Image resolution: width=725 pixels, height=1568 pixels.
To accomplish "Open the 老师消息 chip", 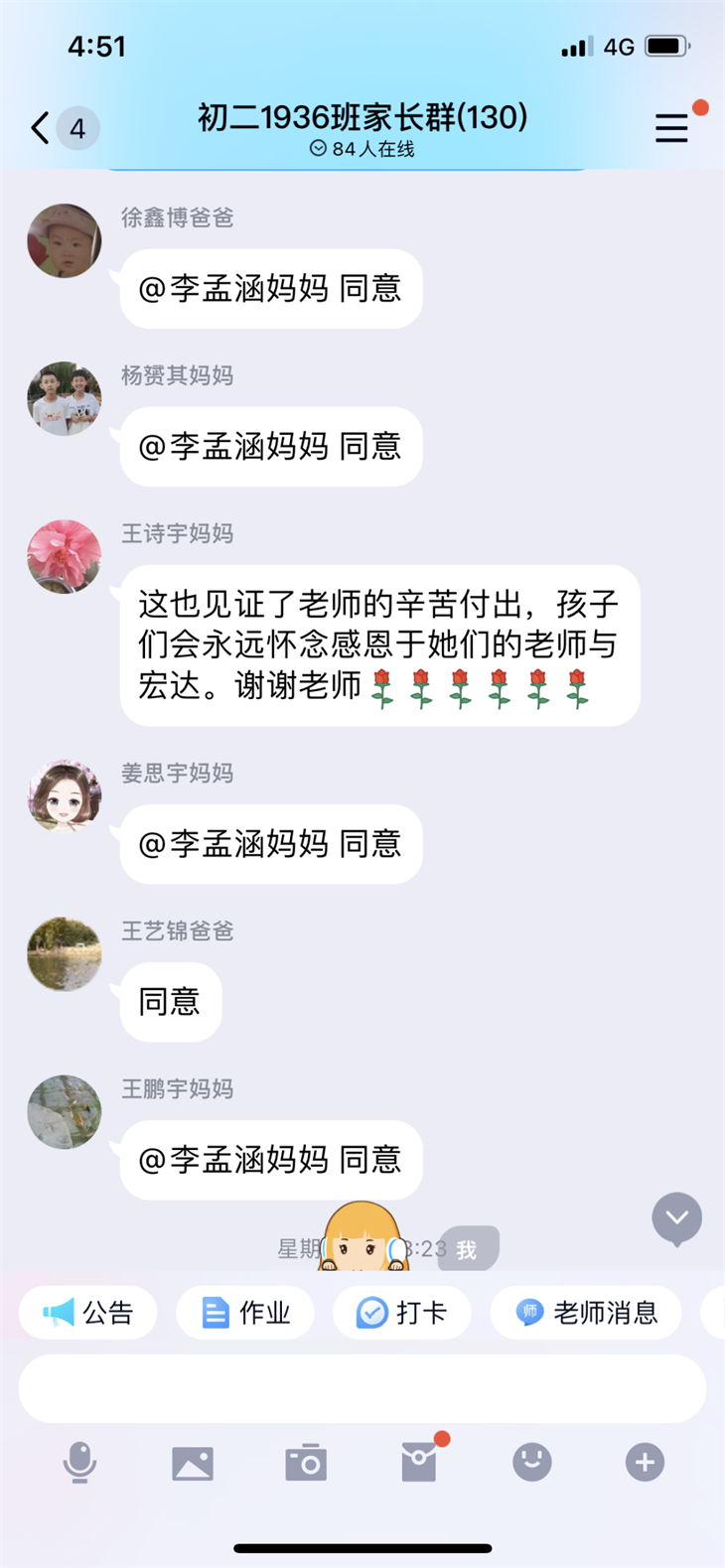I will [586, 1313].
